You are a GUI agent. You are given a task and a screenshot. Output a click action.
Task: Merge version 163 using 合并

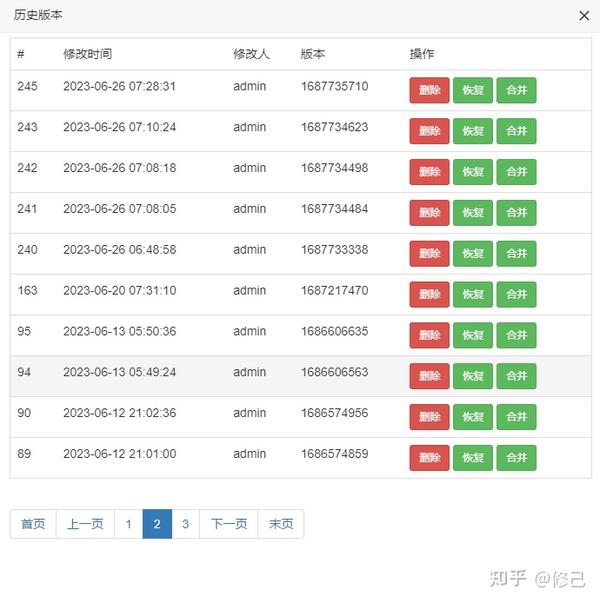pos(516,295)
